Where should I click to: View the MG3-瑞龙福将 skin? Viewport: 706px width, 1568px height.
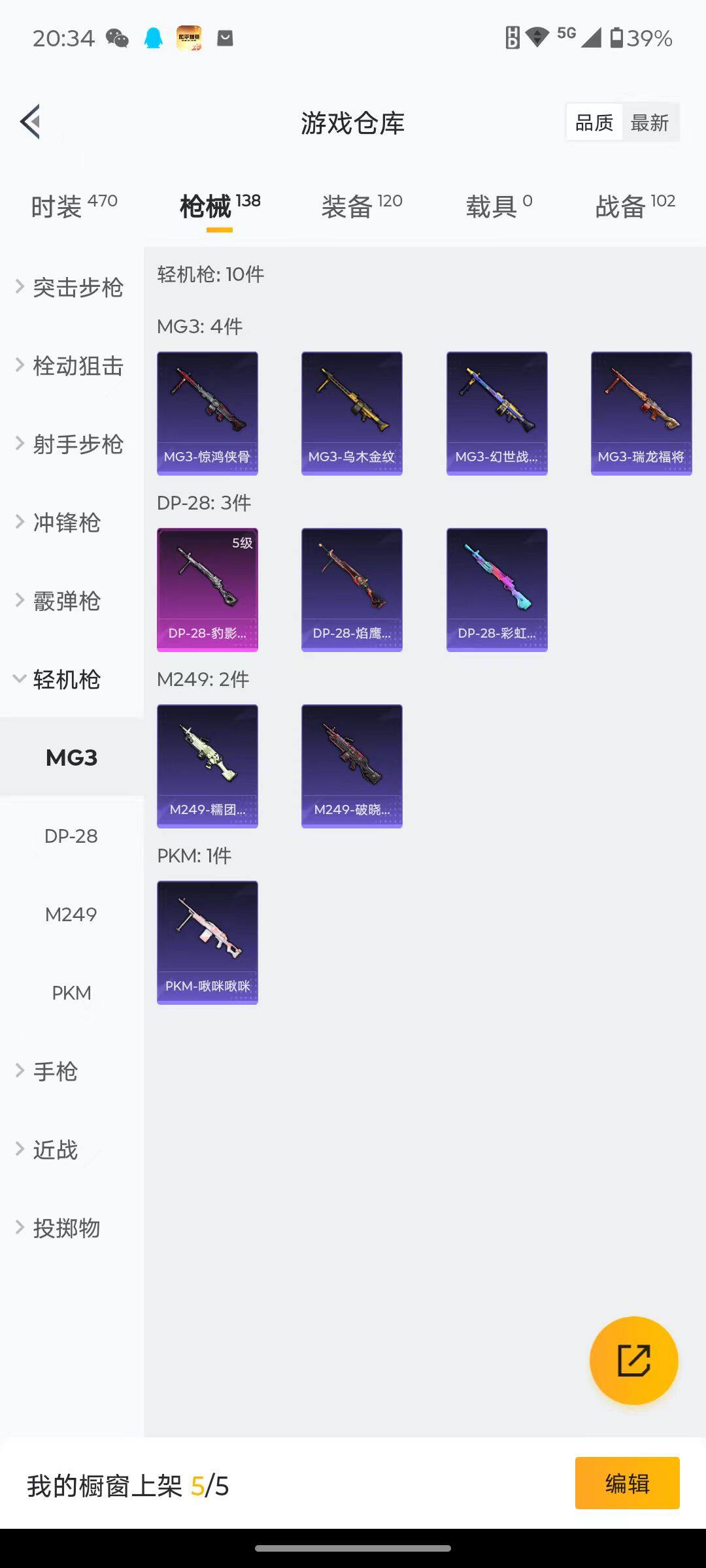641,413
